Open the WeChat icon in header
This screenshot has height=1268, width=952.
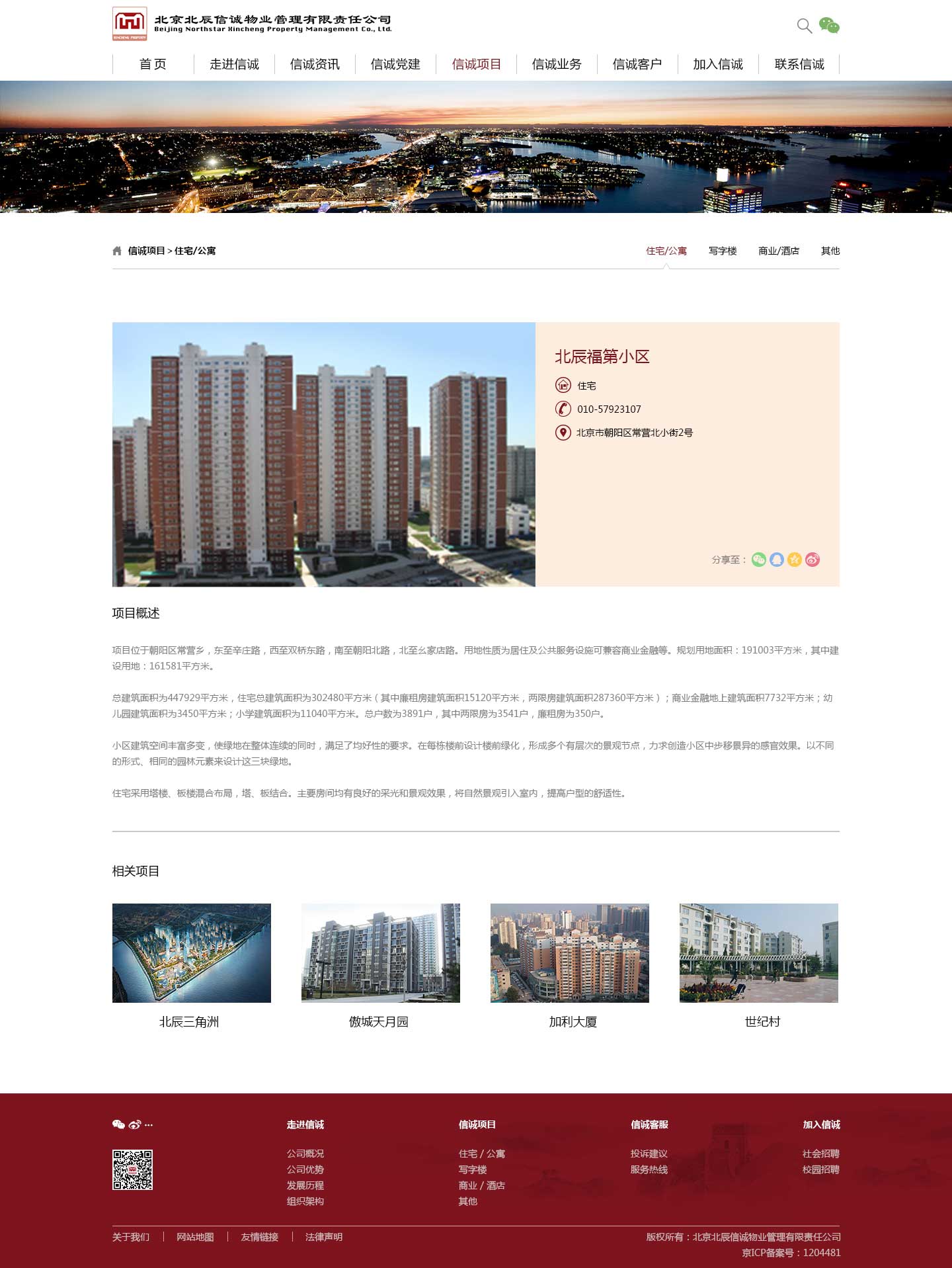829,26
